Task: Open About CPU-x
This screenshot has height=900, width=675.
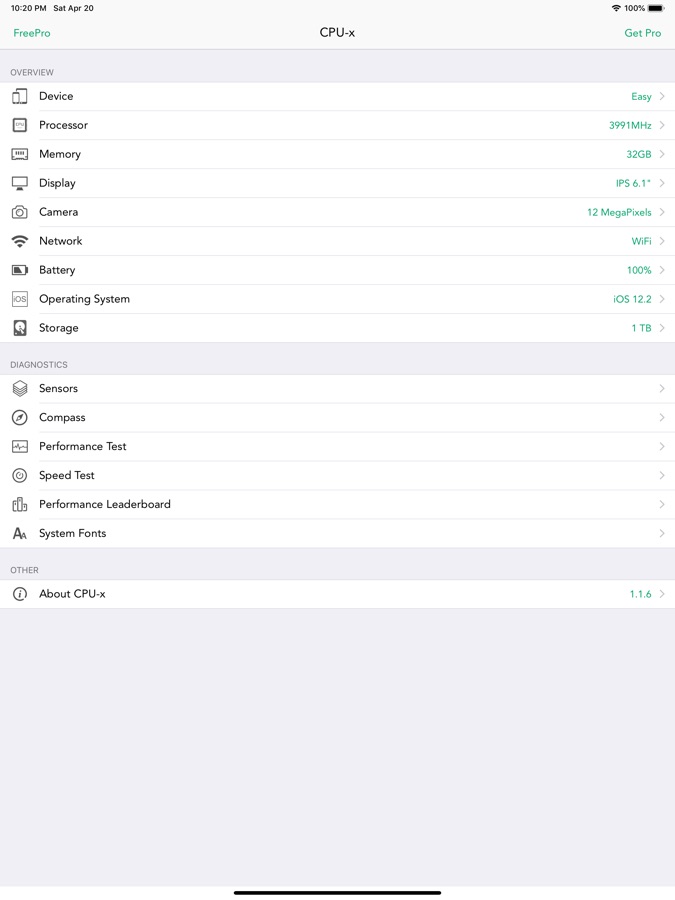Action: click(337, 595)
